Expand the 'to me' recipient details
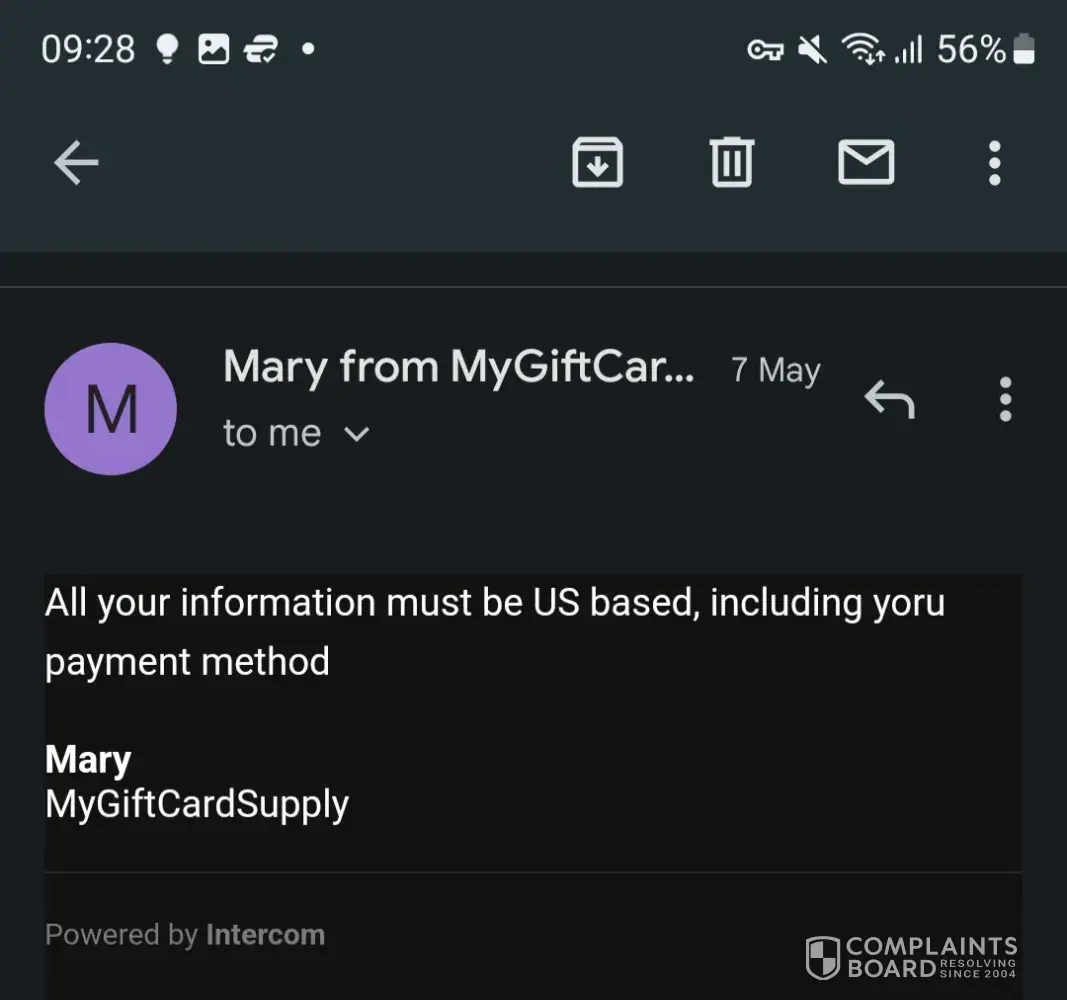 tap(357, 434)
